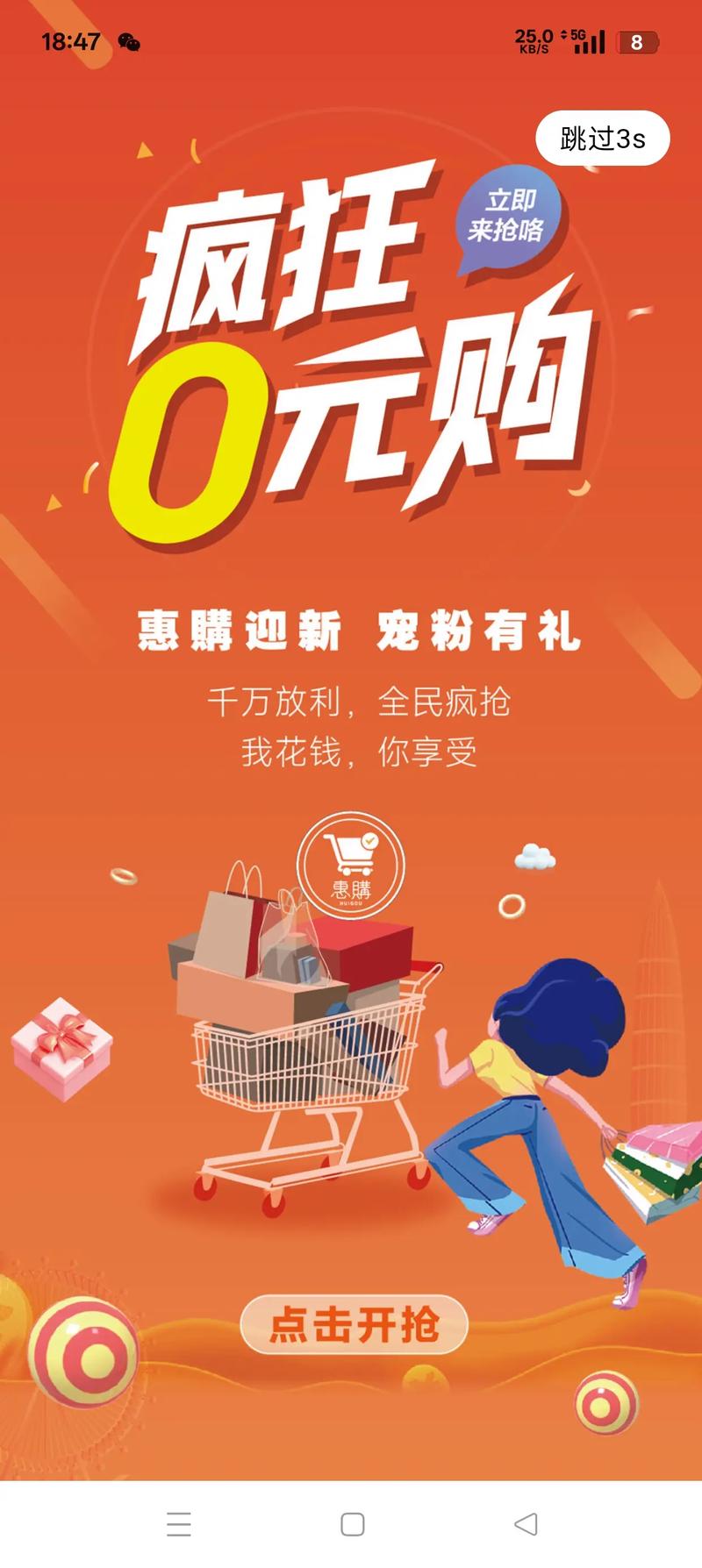Go to home screen via square button

352,1523
